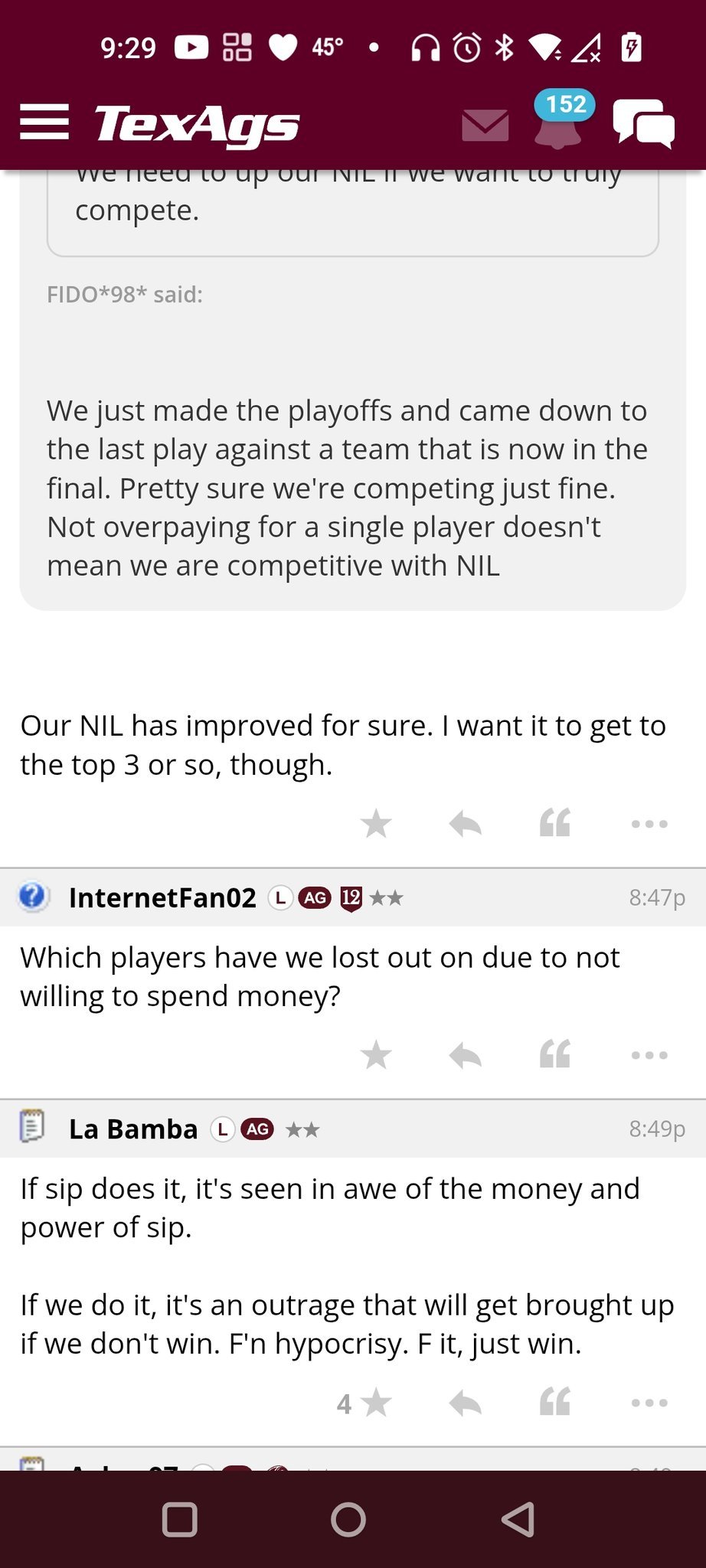Viewport: 706px width, 1568px height.
Task: Go back using the system back button
Action: coord(518,1519)
